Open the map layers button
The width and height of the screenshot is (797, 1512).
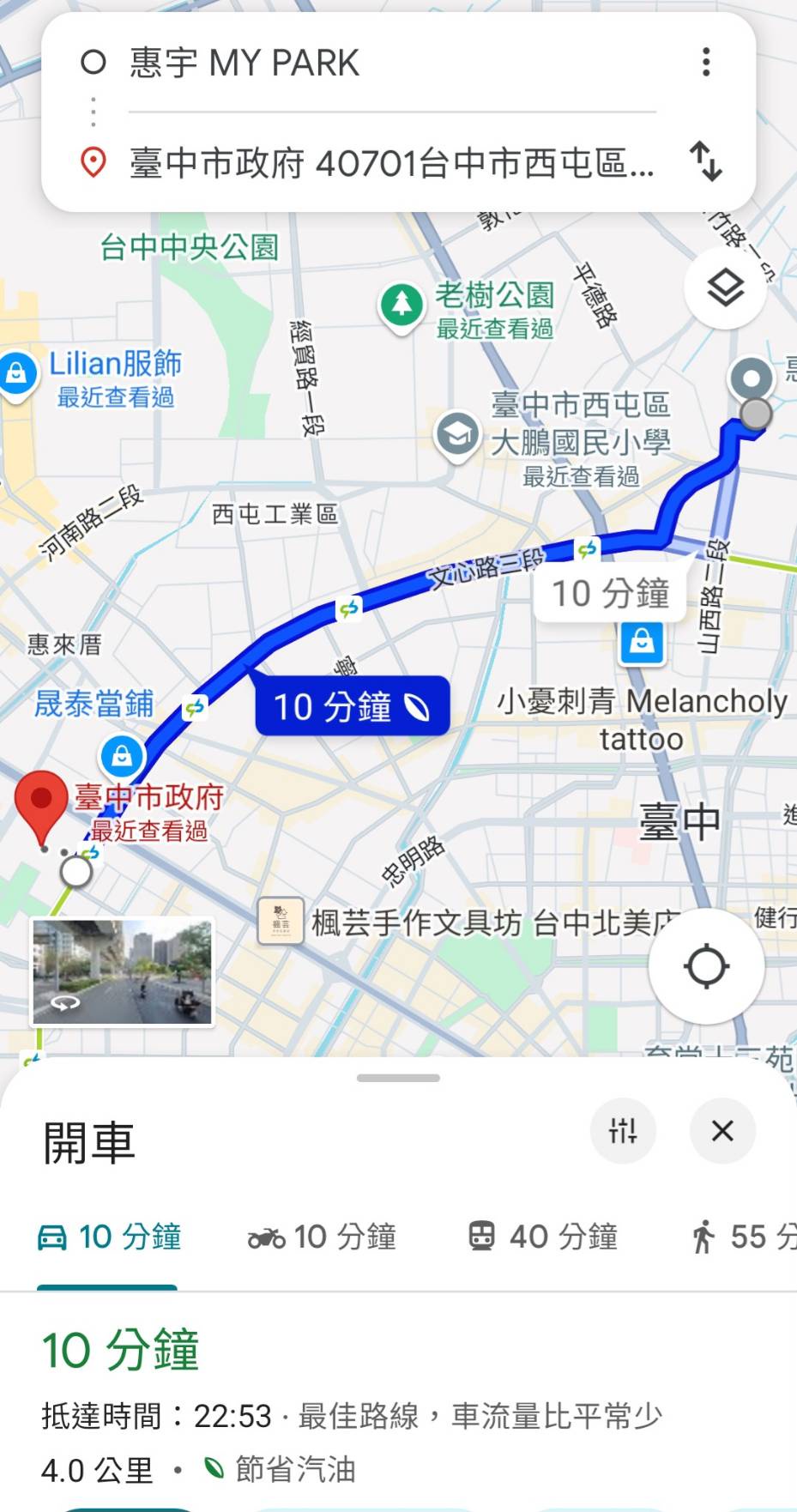726,287
